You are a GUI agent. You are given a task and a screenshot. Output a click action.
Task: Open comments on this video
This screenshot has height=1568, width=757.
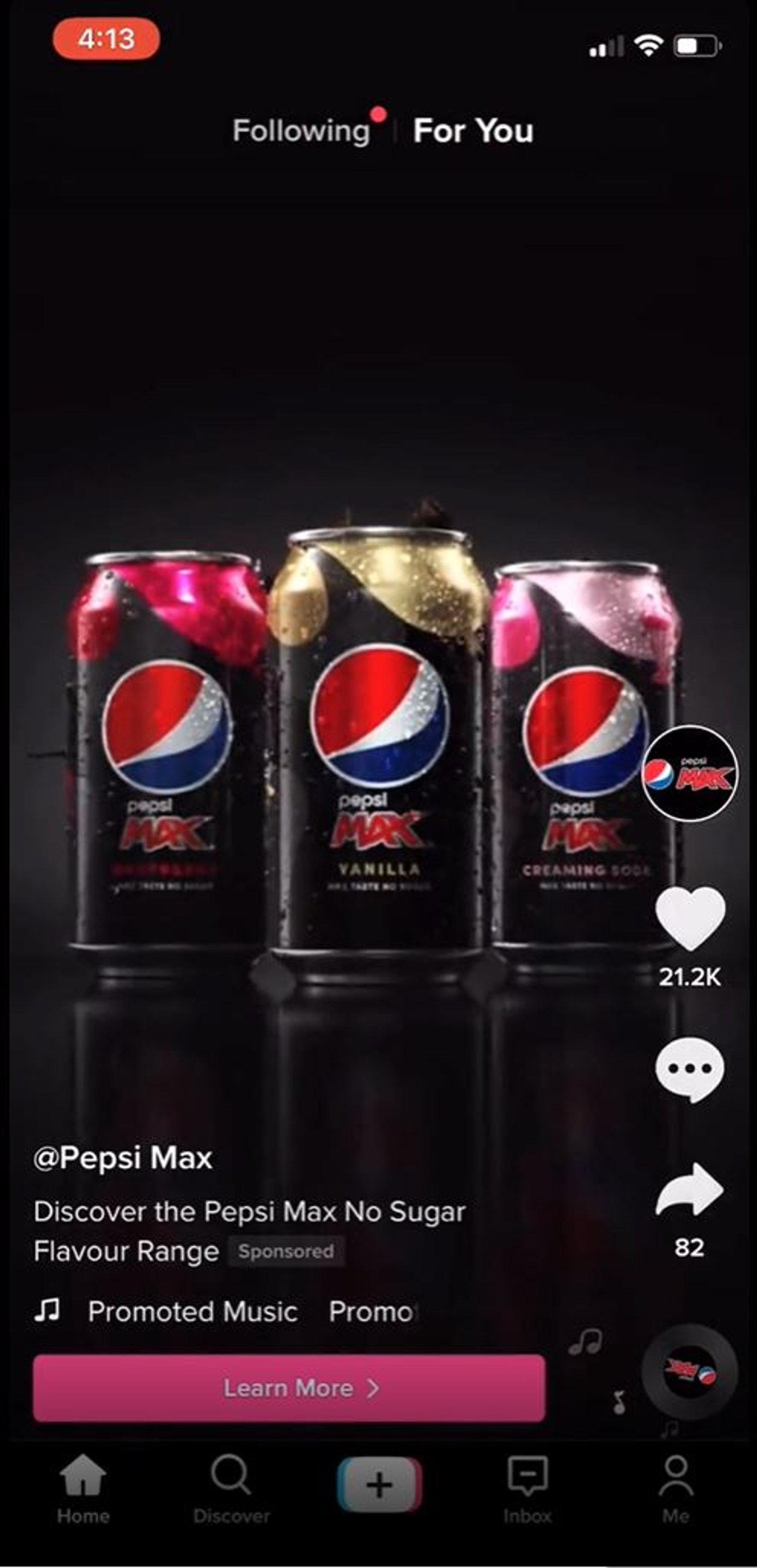(x=690, y=1069)
